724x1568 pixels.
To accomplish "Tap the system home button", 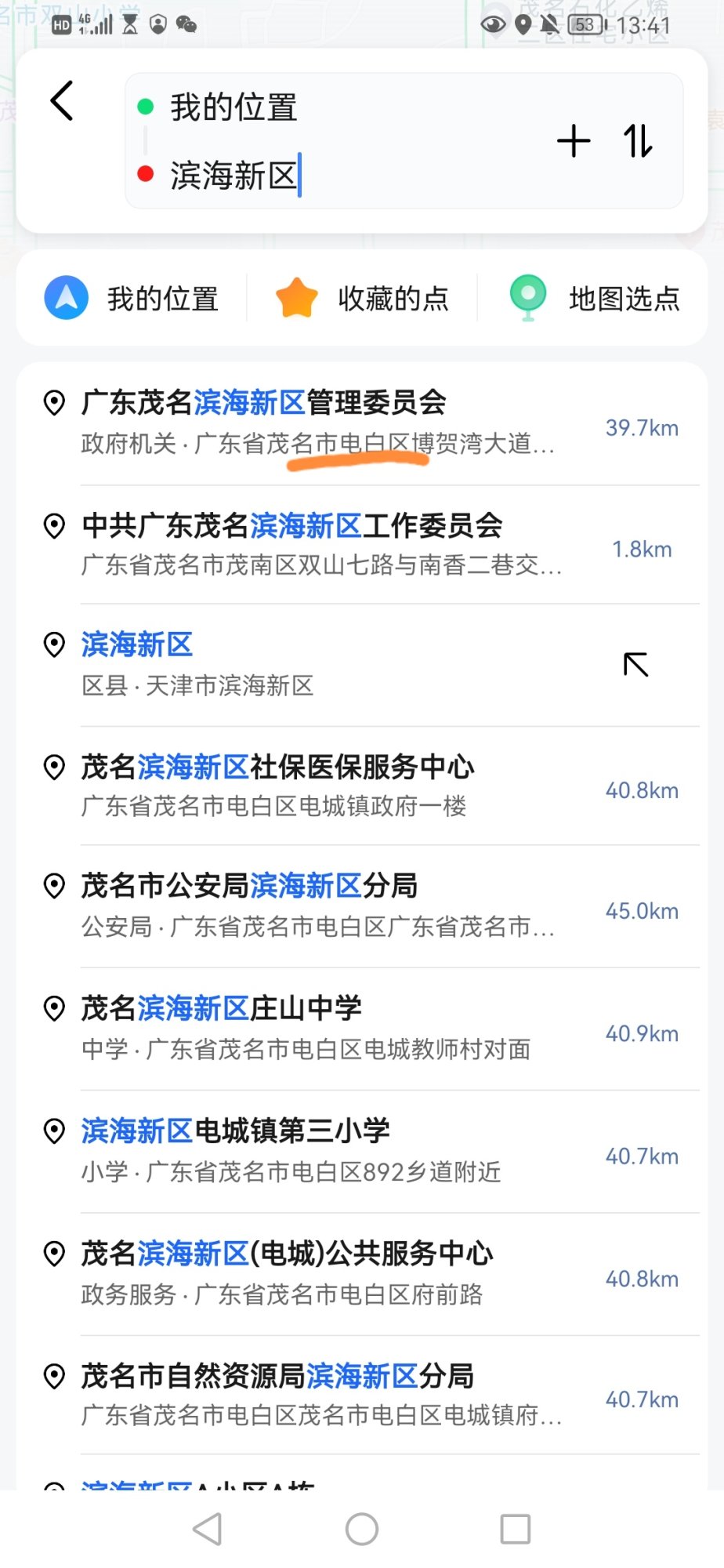I will pos(362,1529).
